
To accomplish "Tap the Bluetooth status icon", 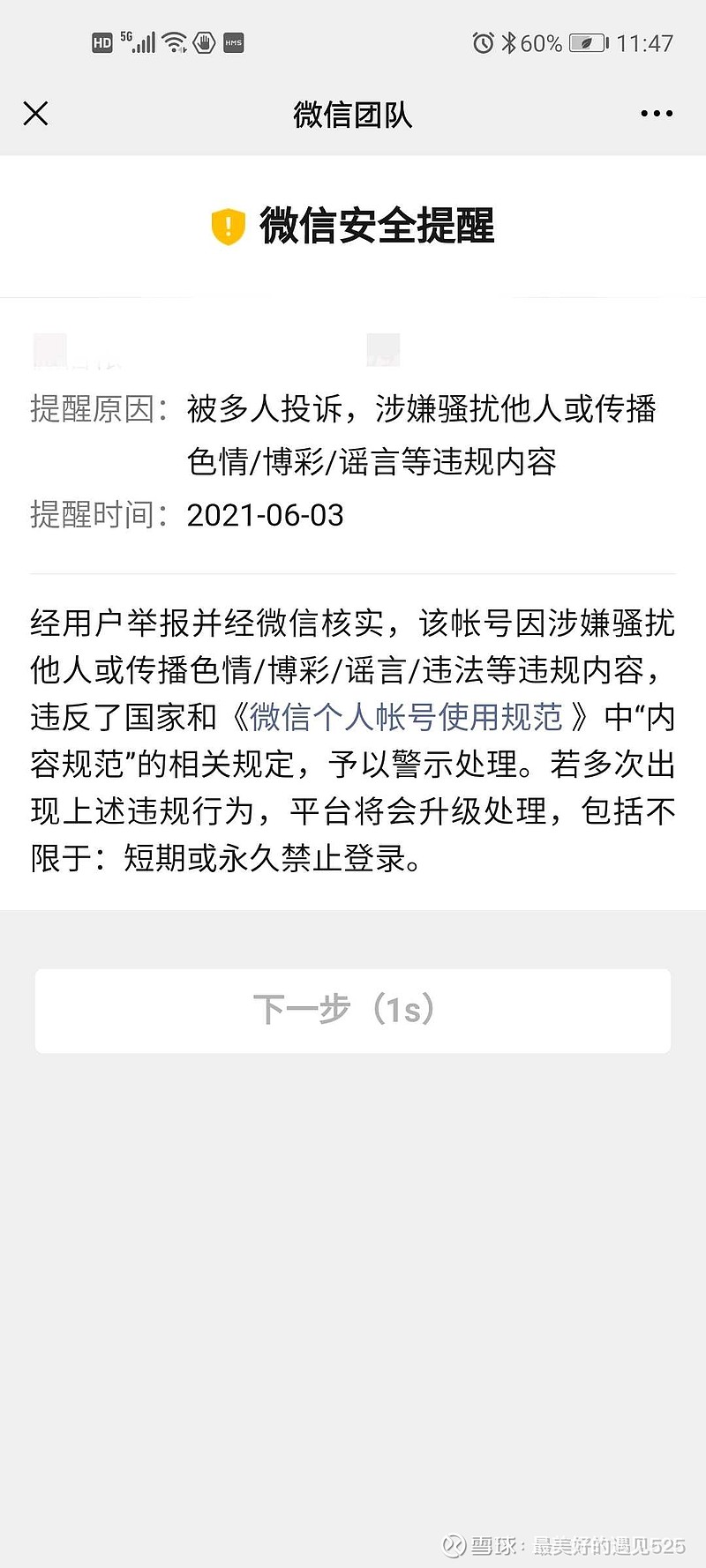I will pyautogui.click(x=508, y=41).
